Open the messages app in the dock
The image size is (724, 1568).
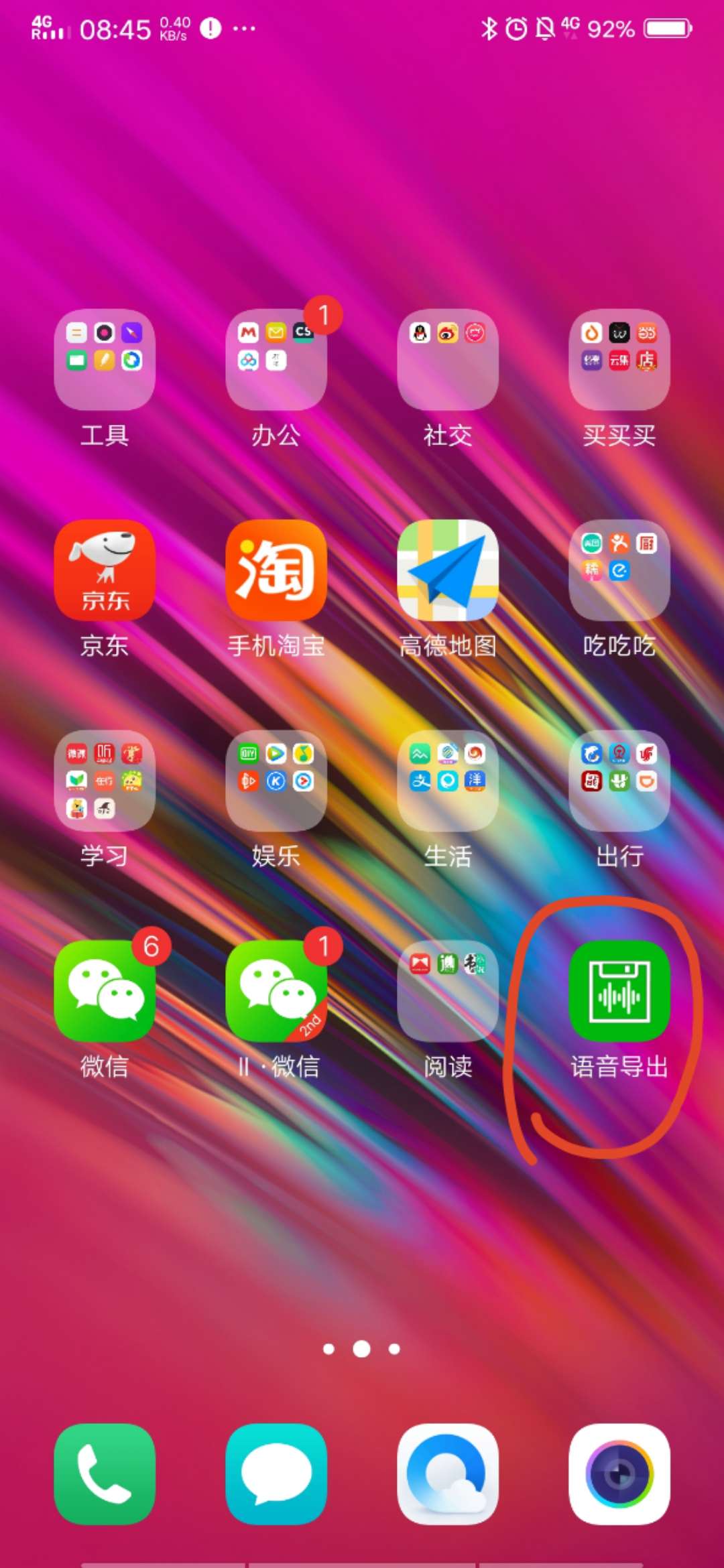click(276, 1474)
